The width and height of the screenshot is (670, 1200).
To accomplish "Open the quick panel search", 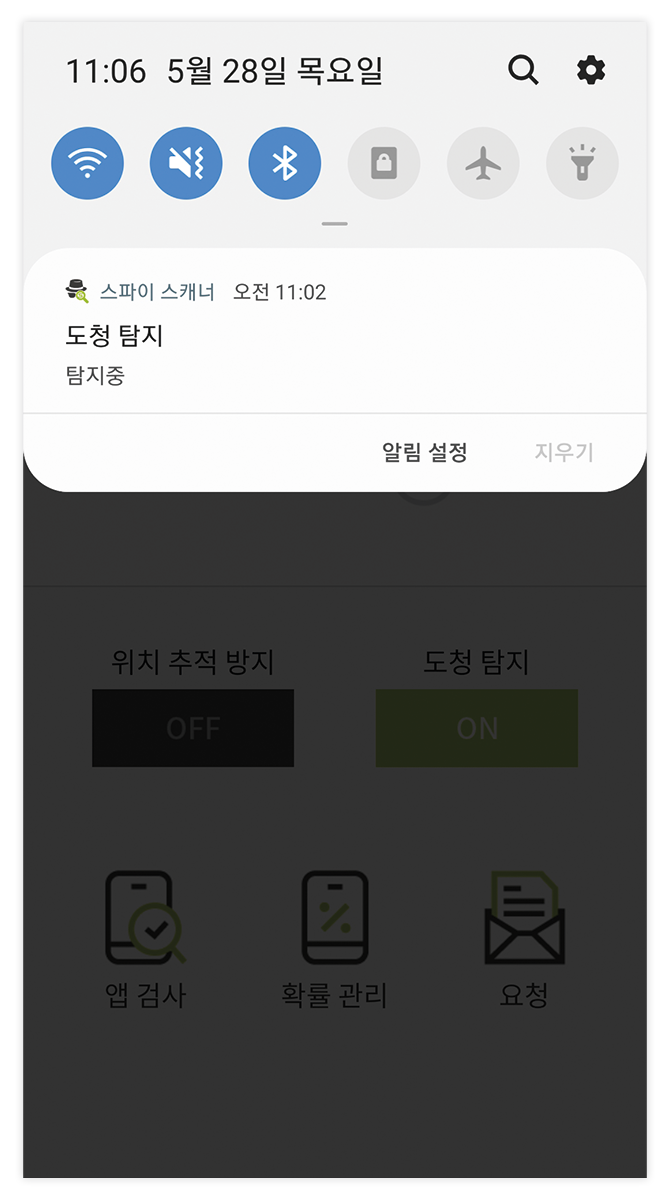I will pyautogui.click(x=523, y=70).
